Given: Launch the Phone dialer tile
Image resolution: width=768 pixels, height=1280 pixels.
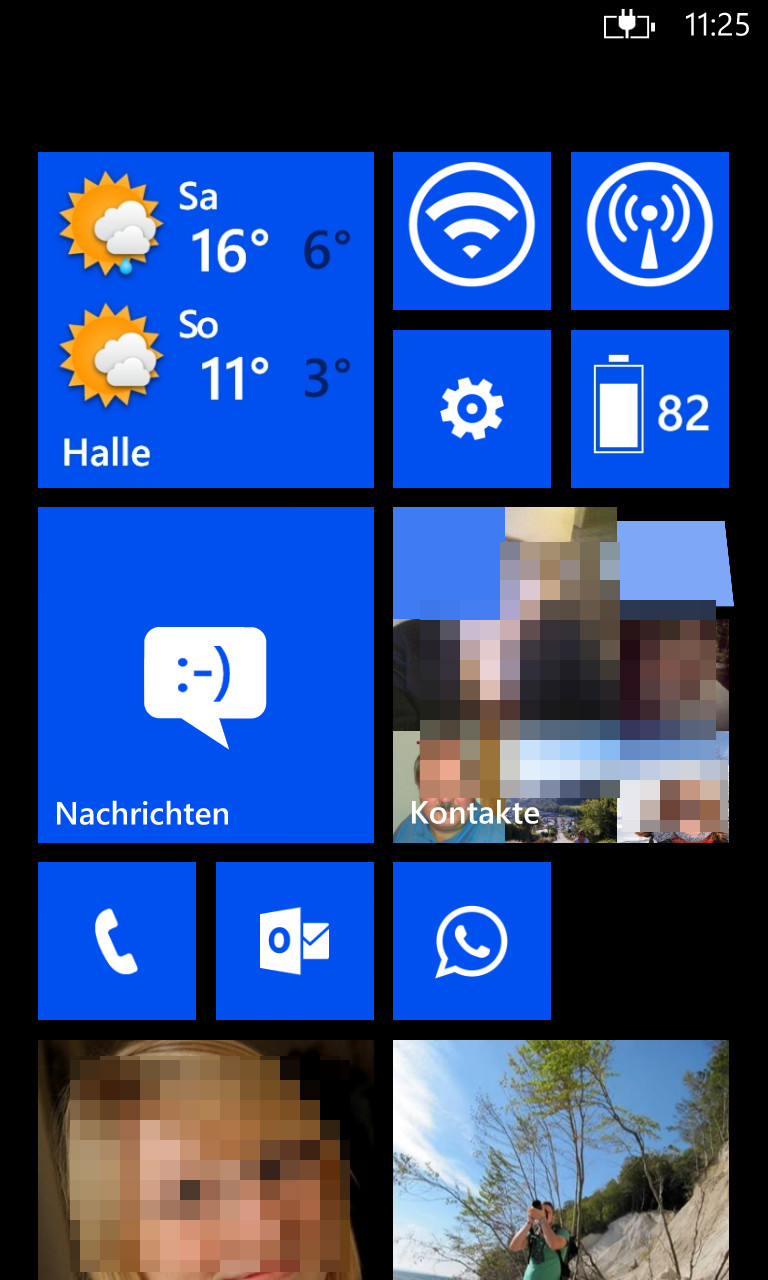Looking at the screenshot, I should pos(117,941).
